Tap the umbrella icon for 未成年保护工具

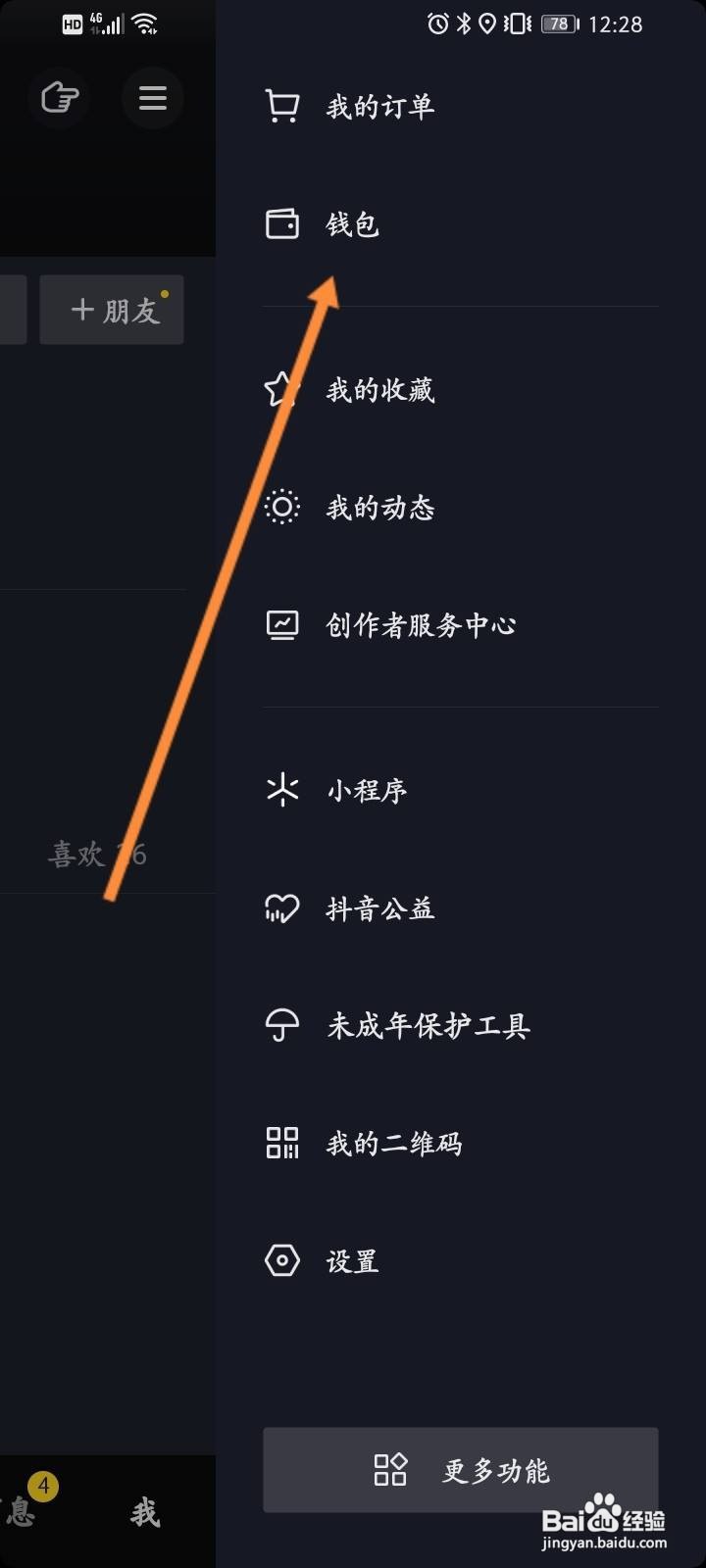281,1024
